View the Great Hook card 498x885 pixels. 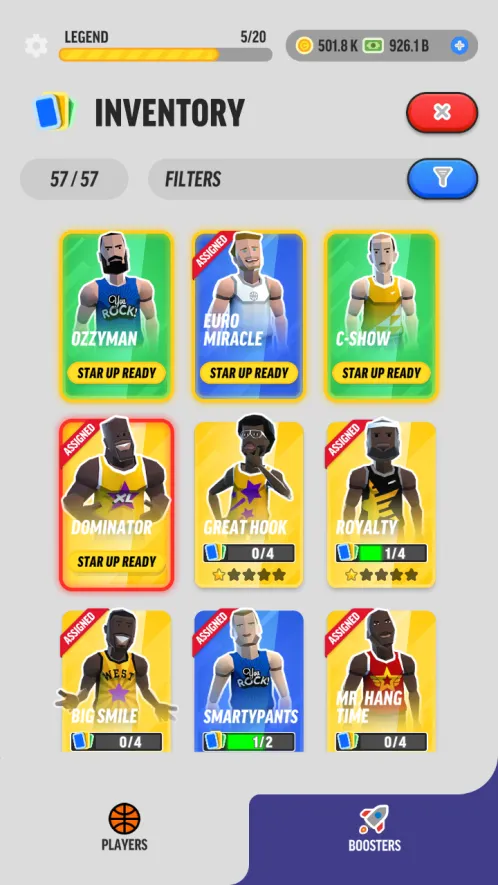pyautogui.click(x=249, y=504)
